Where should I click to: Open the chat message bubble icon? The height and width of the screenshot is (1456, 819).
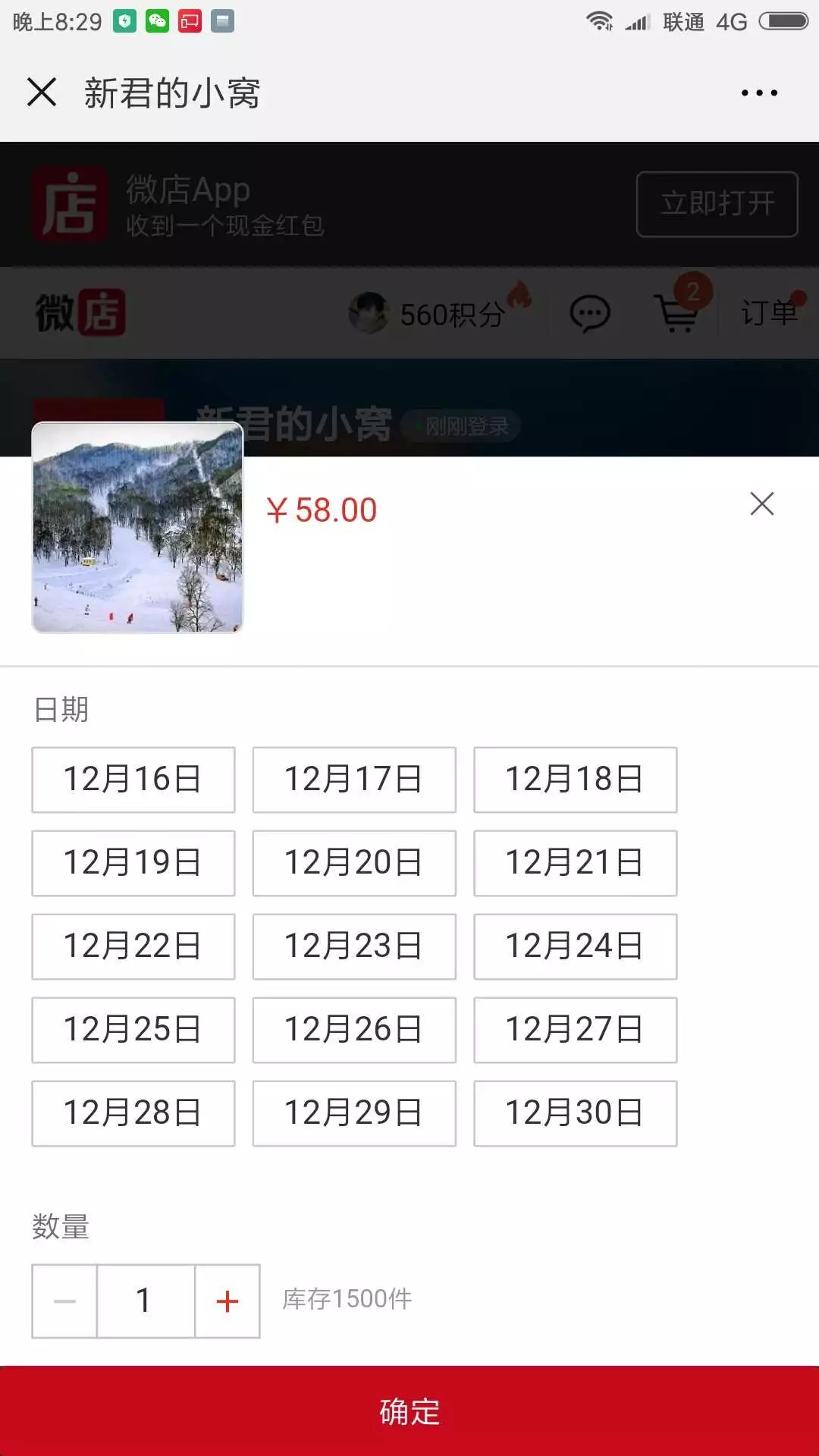(x=590, y=312)
